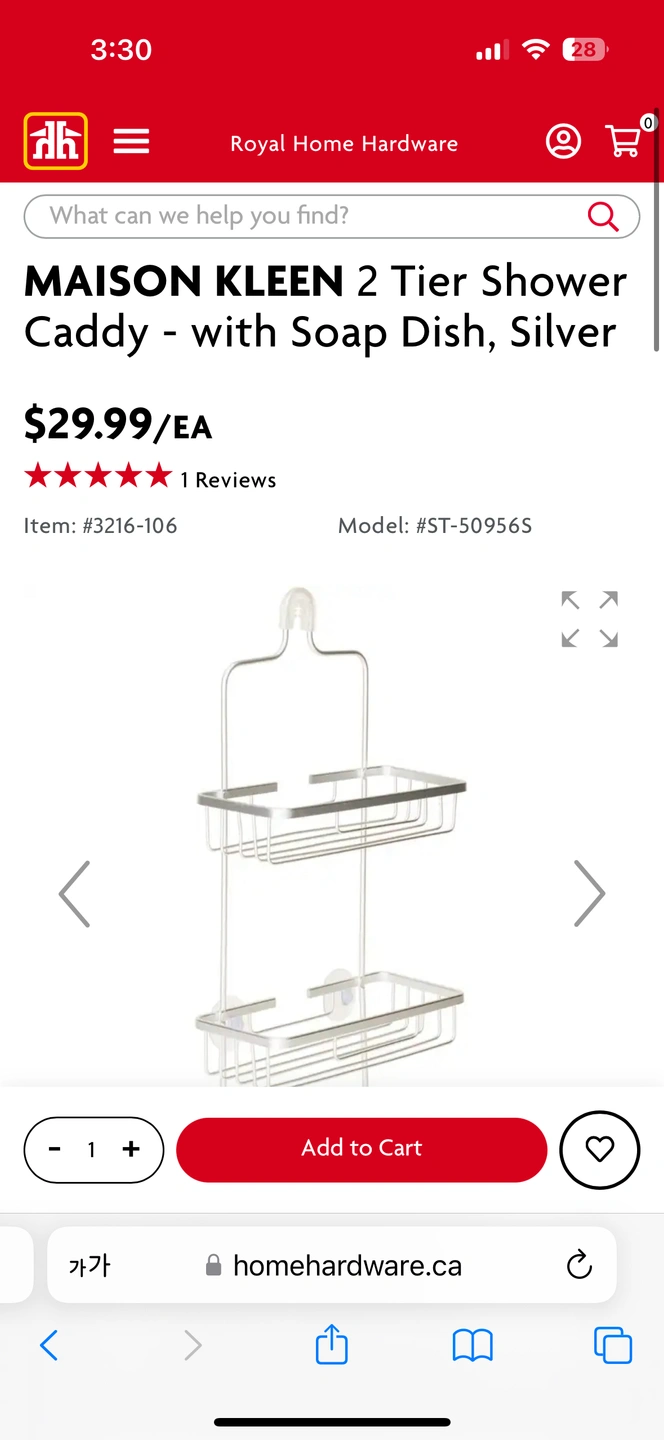Open Safari page settings (가가)
664x1440 pixels.
click(x=89, y=1266)
